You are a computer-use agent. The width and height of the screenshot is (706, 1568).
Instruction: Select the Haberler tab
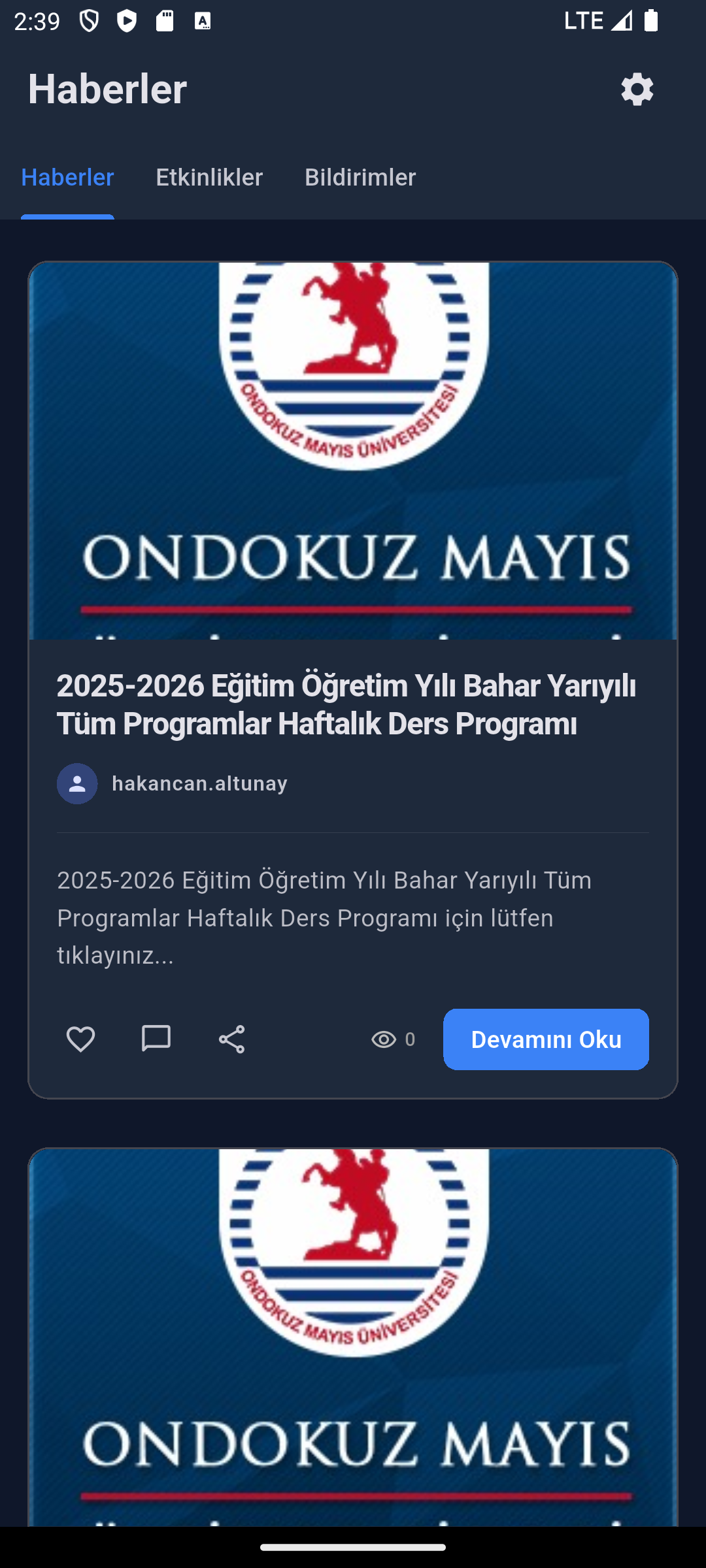(67, 177)
